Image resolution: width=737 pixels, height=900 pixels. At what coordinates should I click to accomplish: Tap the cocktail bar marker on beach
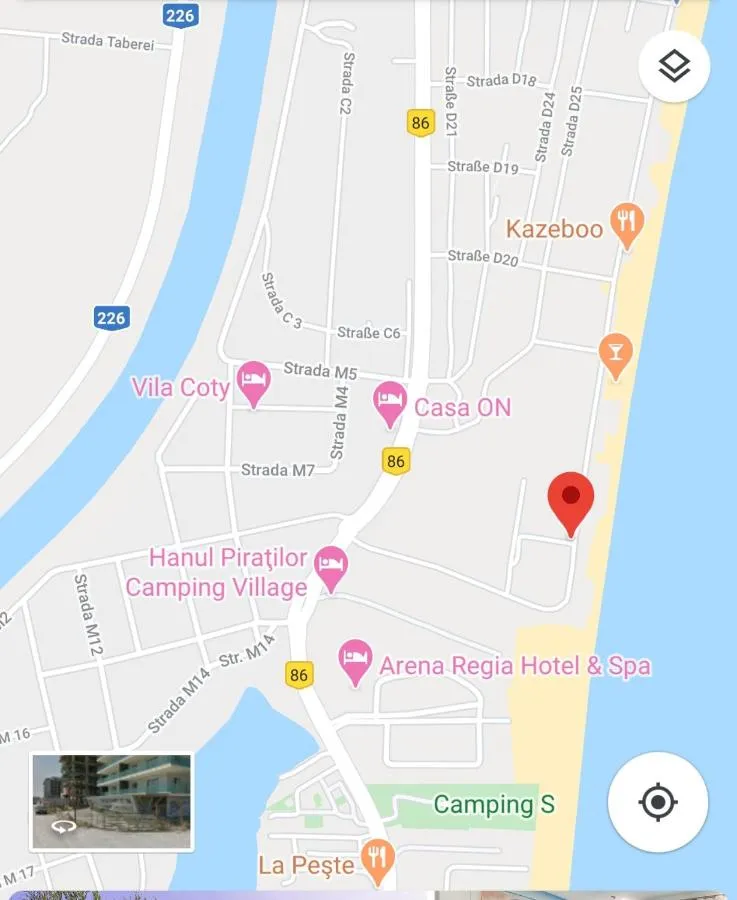615,355
